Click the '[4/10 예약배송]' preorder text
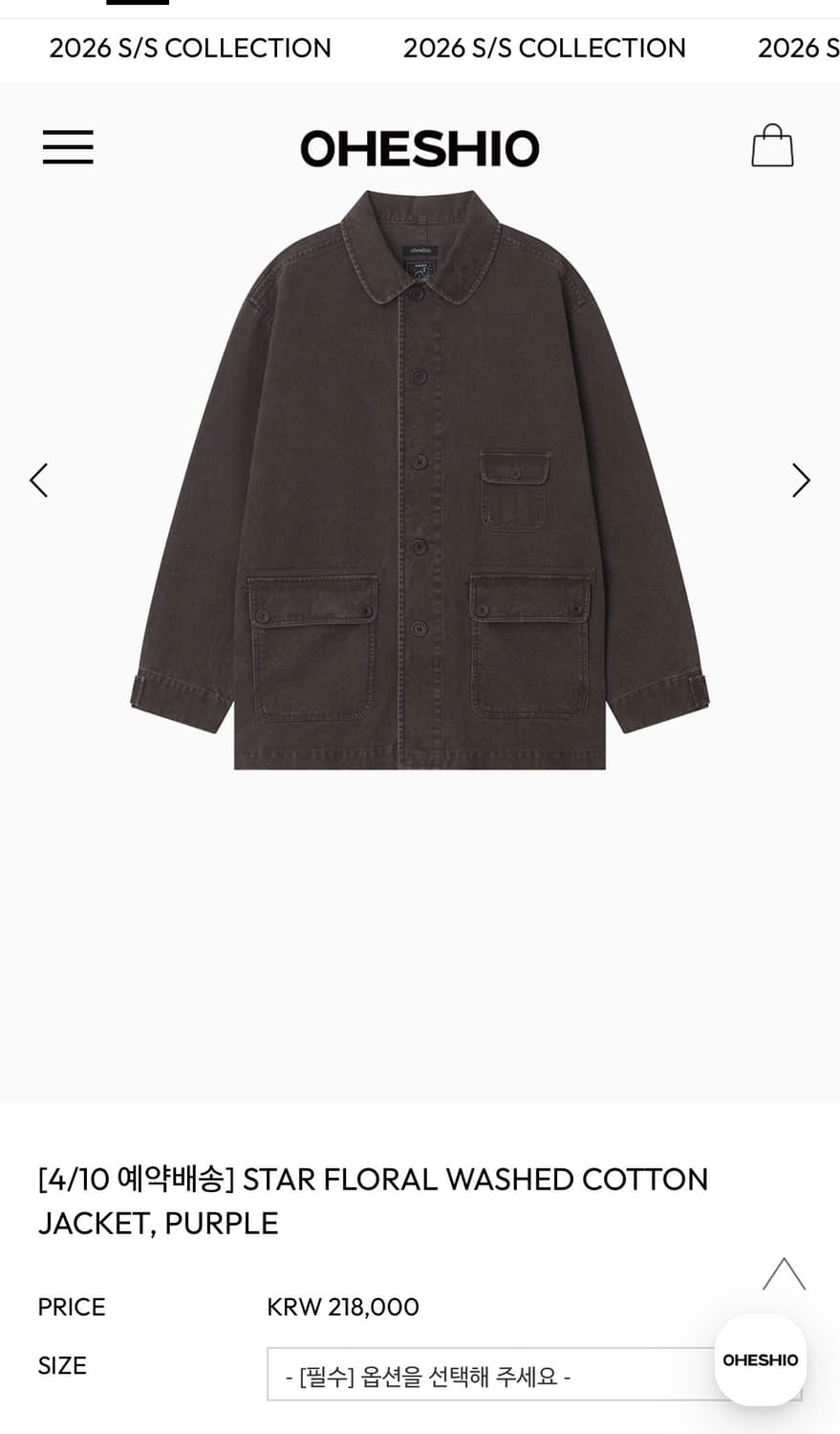This screenshot has width=840, height=1434. (134, 1179)
